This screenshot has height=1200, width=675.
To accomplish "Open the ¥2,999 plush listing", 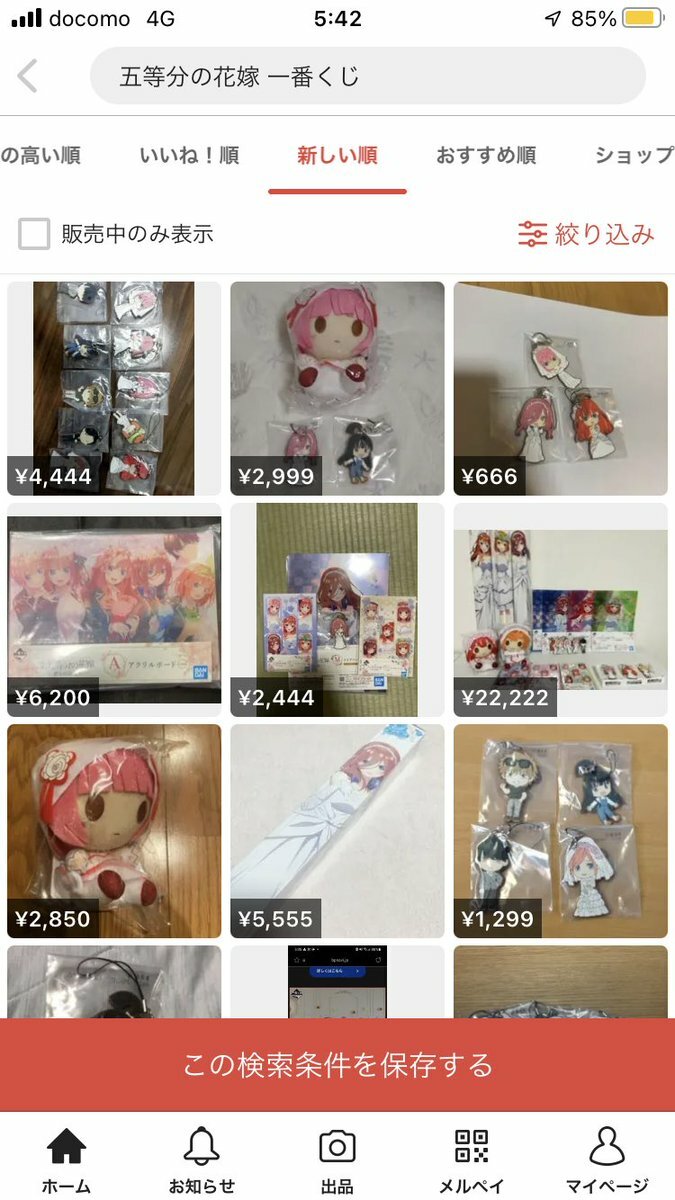I will (x=337, y=388).
